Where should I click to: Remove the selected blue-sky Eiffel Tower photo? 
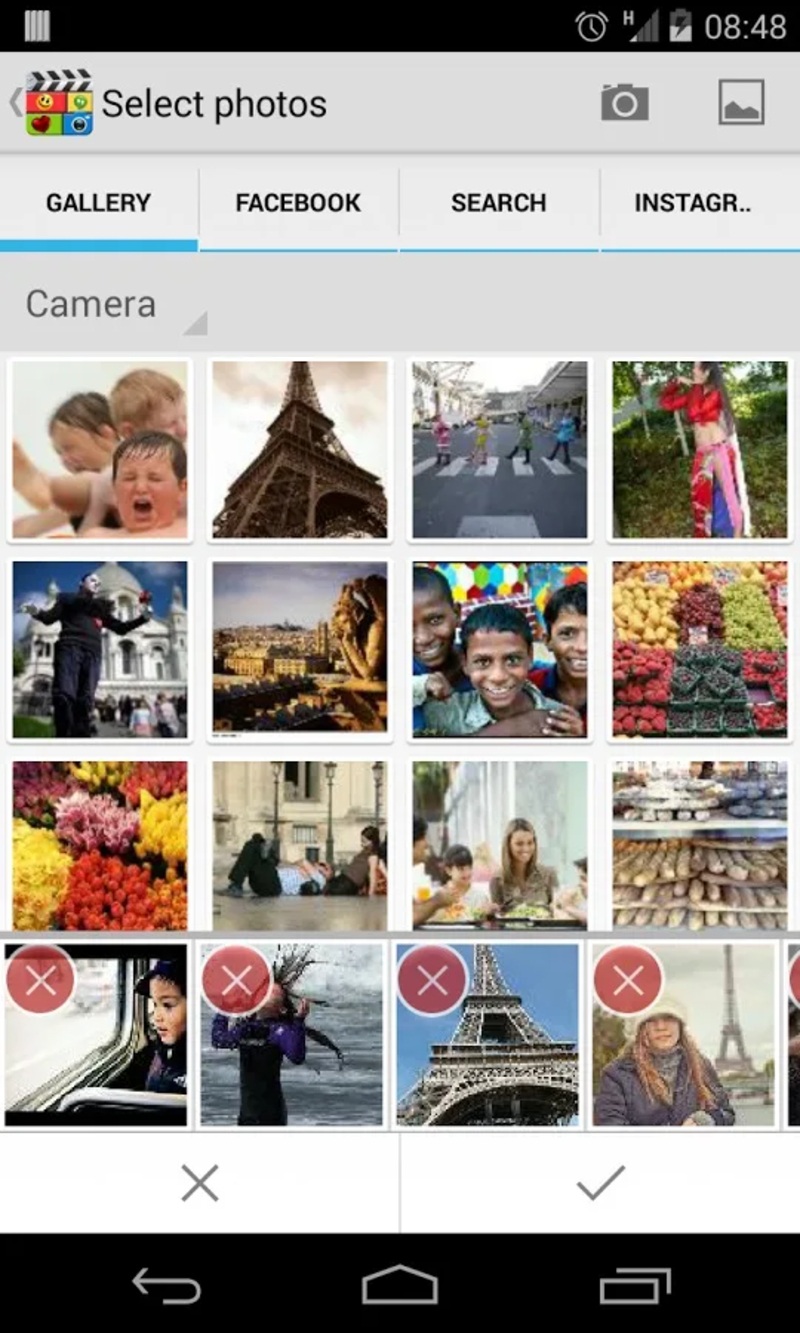(432, 981)
